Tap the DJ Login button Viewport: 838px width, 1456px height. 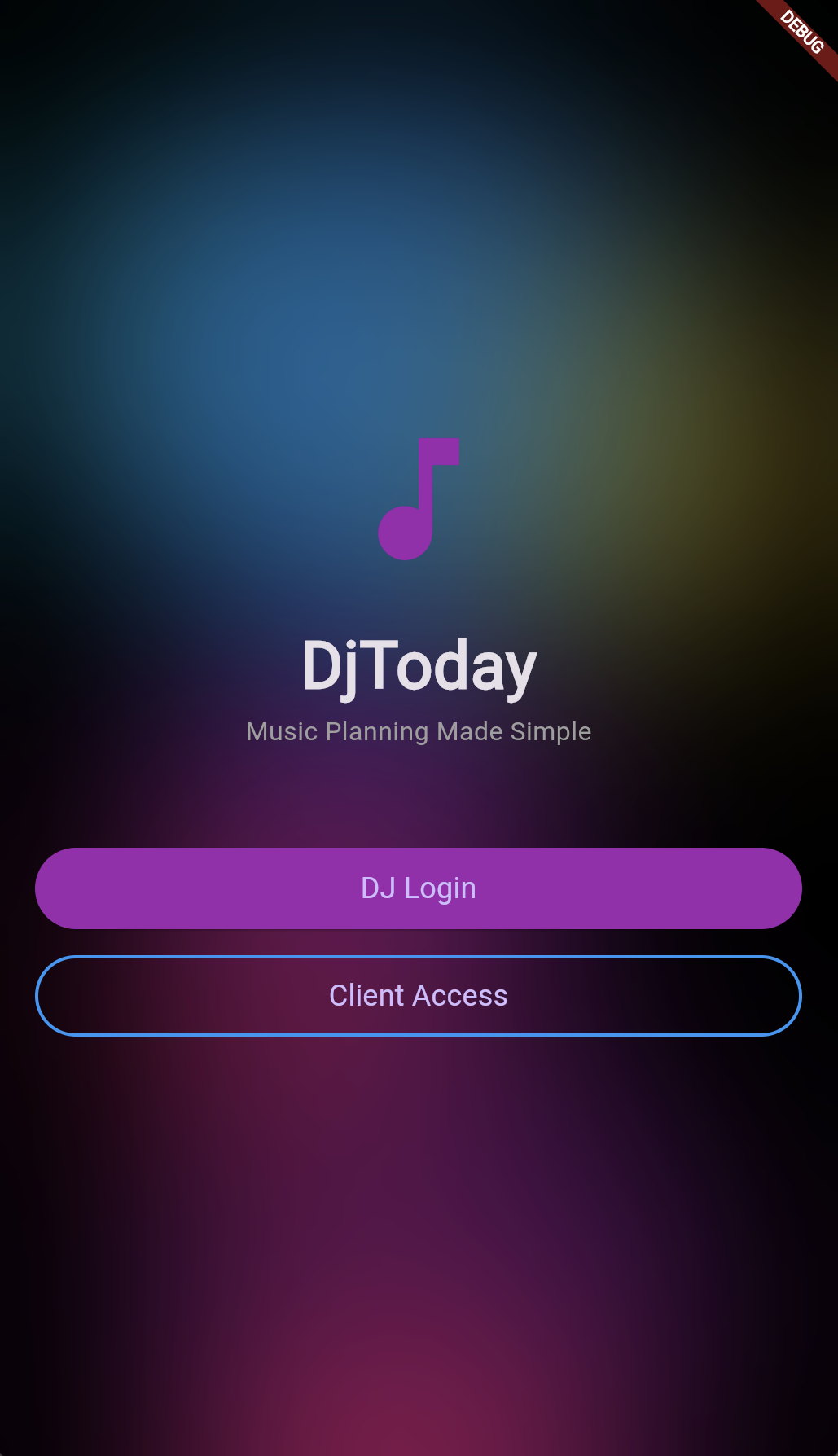click(419, 888)
